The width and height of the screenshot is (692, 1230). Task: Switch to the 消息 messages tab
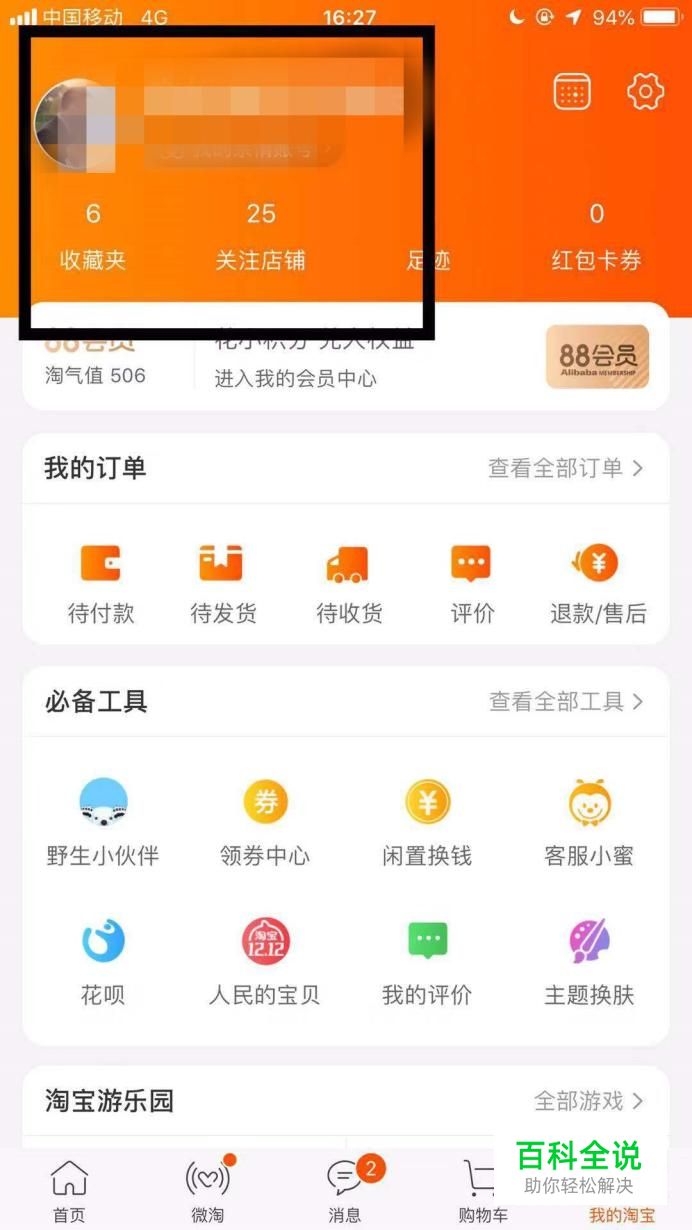pyautogui.click(x=345, y=1191)
